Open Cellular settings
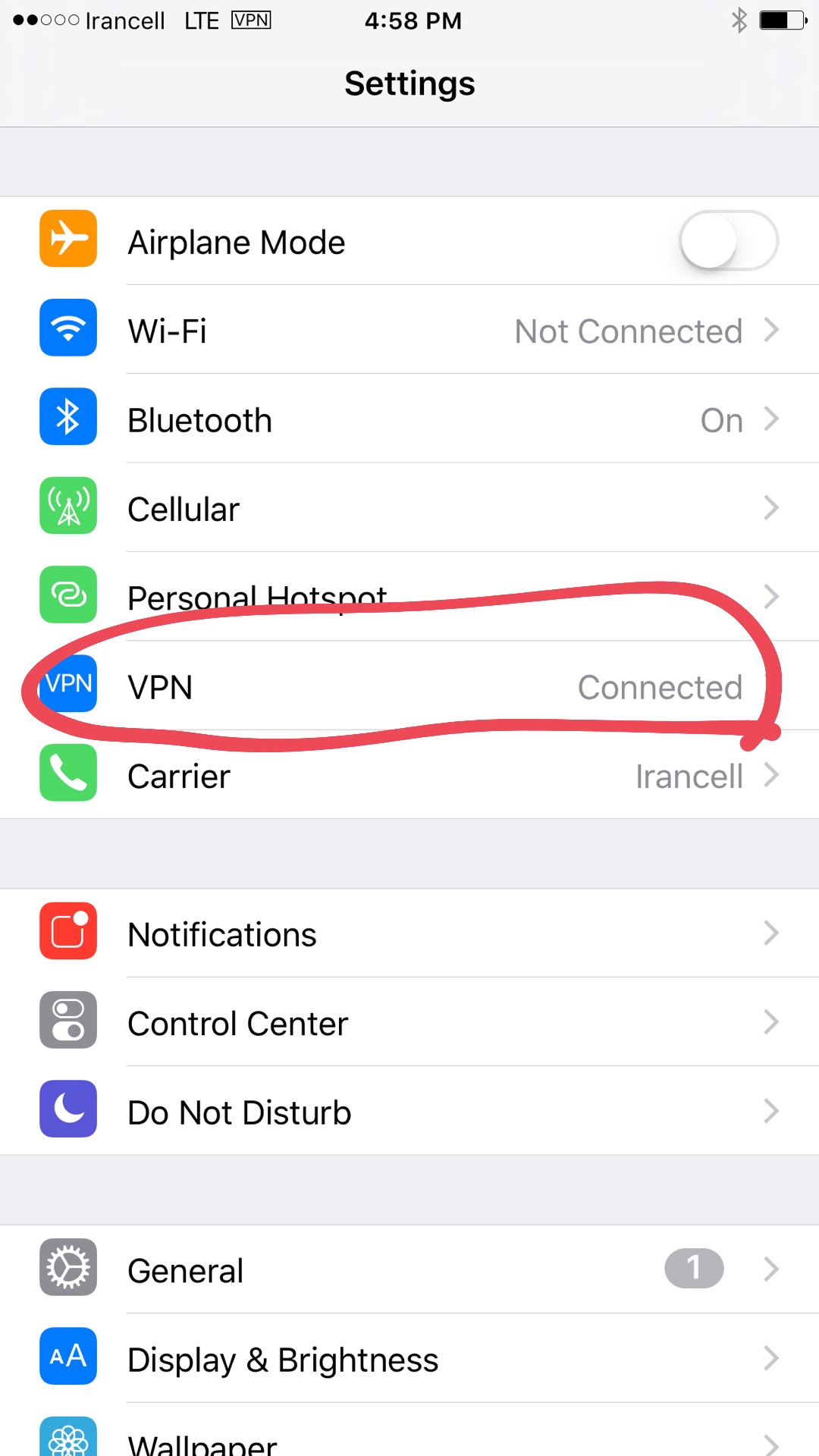Image resolution: width=819 pixels, height=1456 pixels. pos(409,508)
